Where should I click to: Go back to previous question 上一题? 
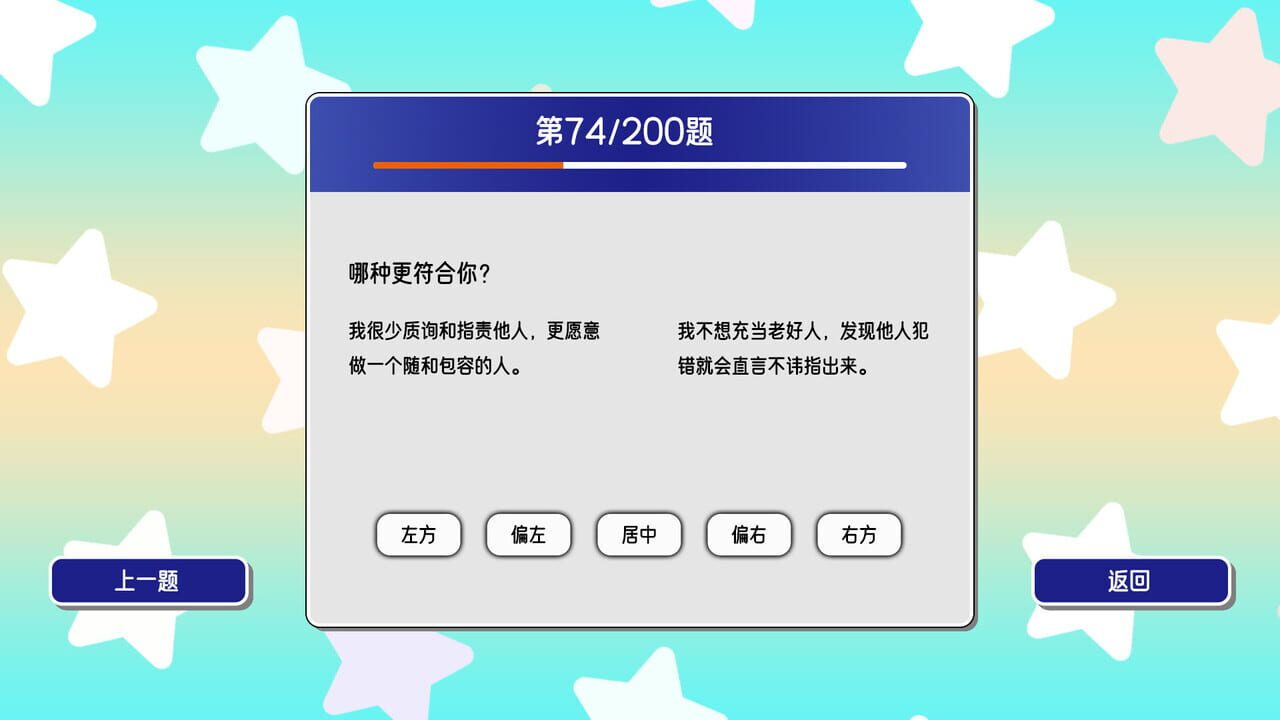point(148,581)
